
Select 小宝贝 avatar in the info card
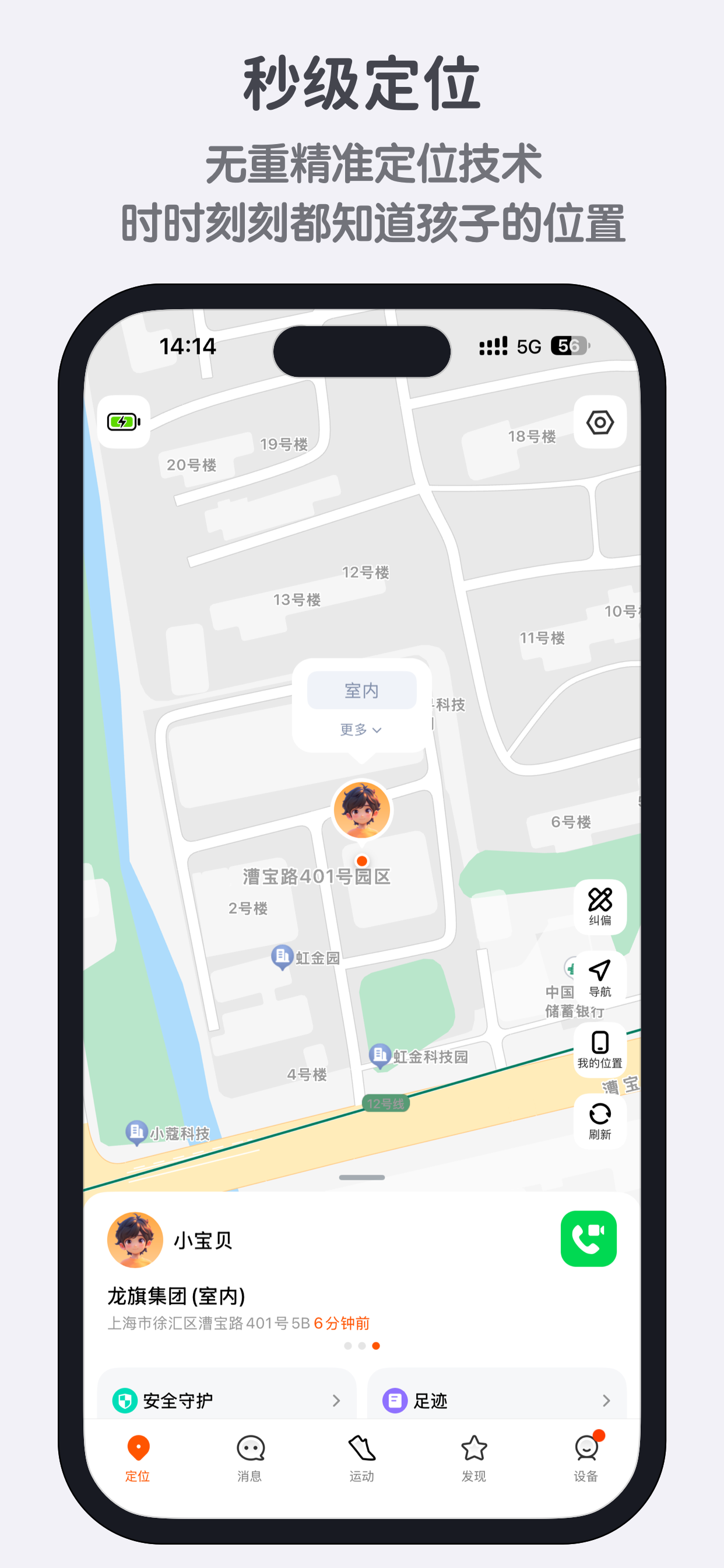(135, 1238)
